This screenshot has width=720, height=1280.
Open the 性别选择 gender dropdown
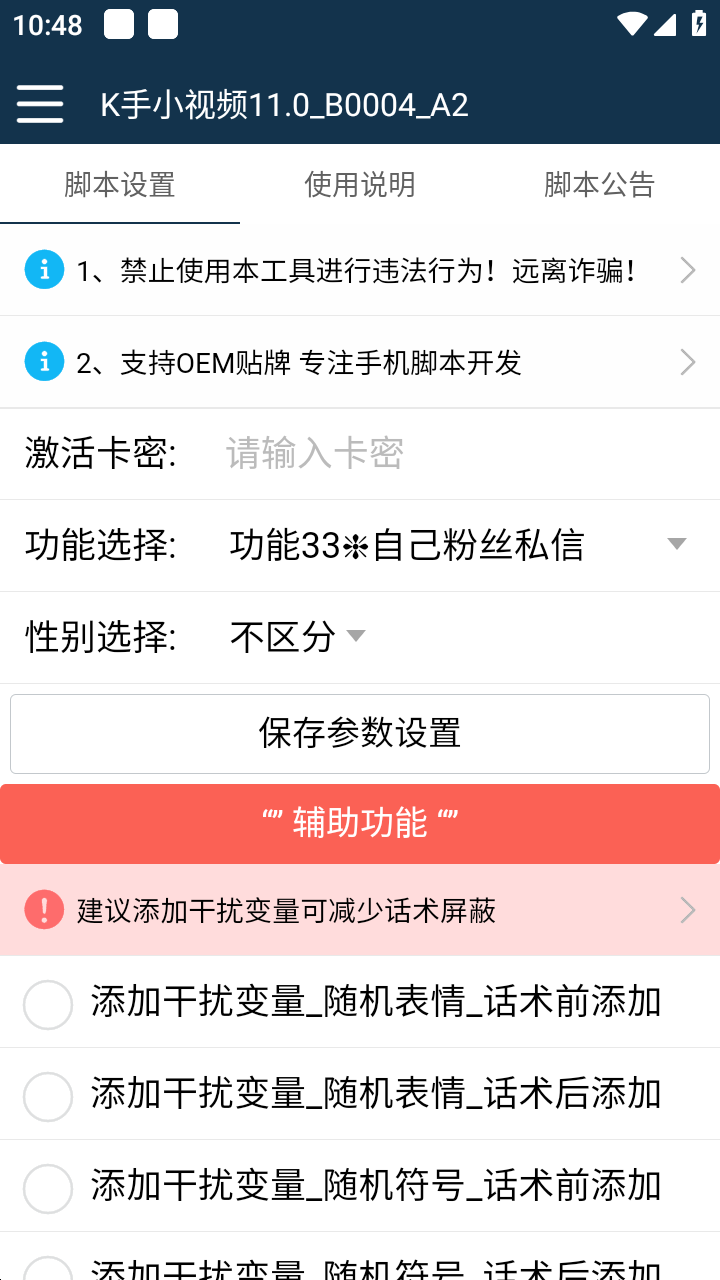click(x=355, y=635)
